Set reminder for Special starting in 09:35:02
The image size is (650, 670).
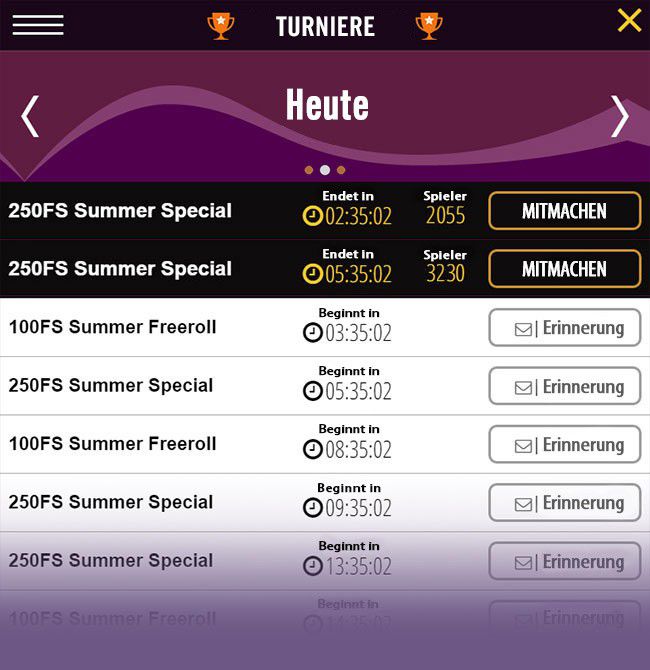[x=564, y=503]
